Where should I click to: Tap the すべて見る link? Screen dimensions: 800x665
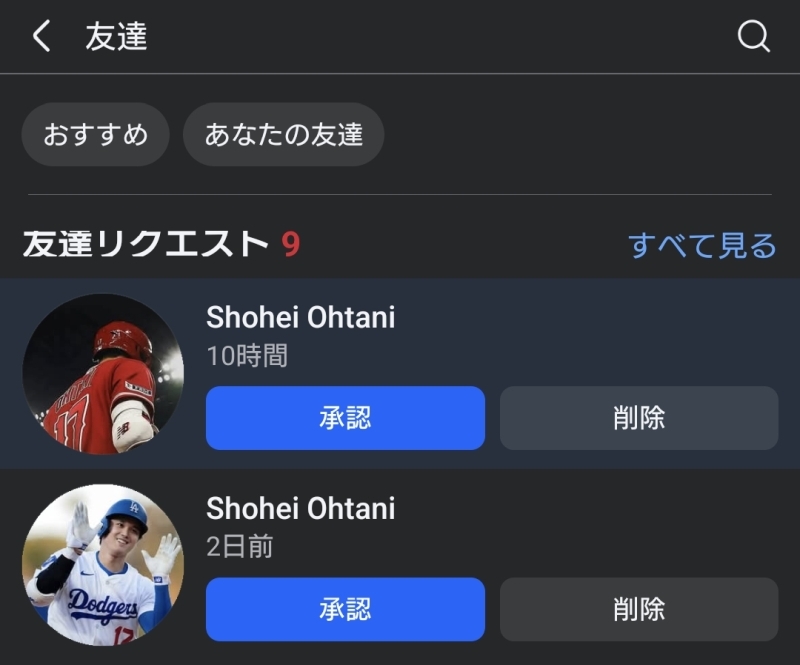pos(701,245)
